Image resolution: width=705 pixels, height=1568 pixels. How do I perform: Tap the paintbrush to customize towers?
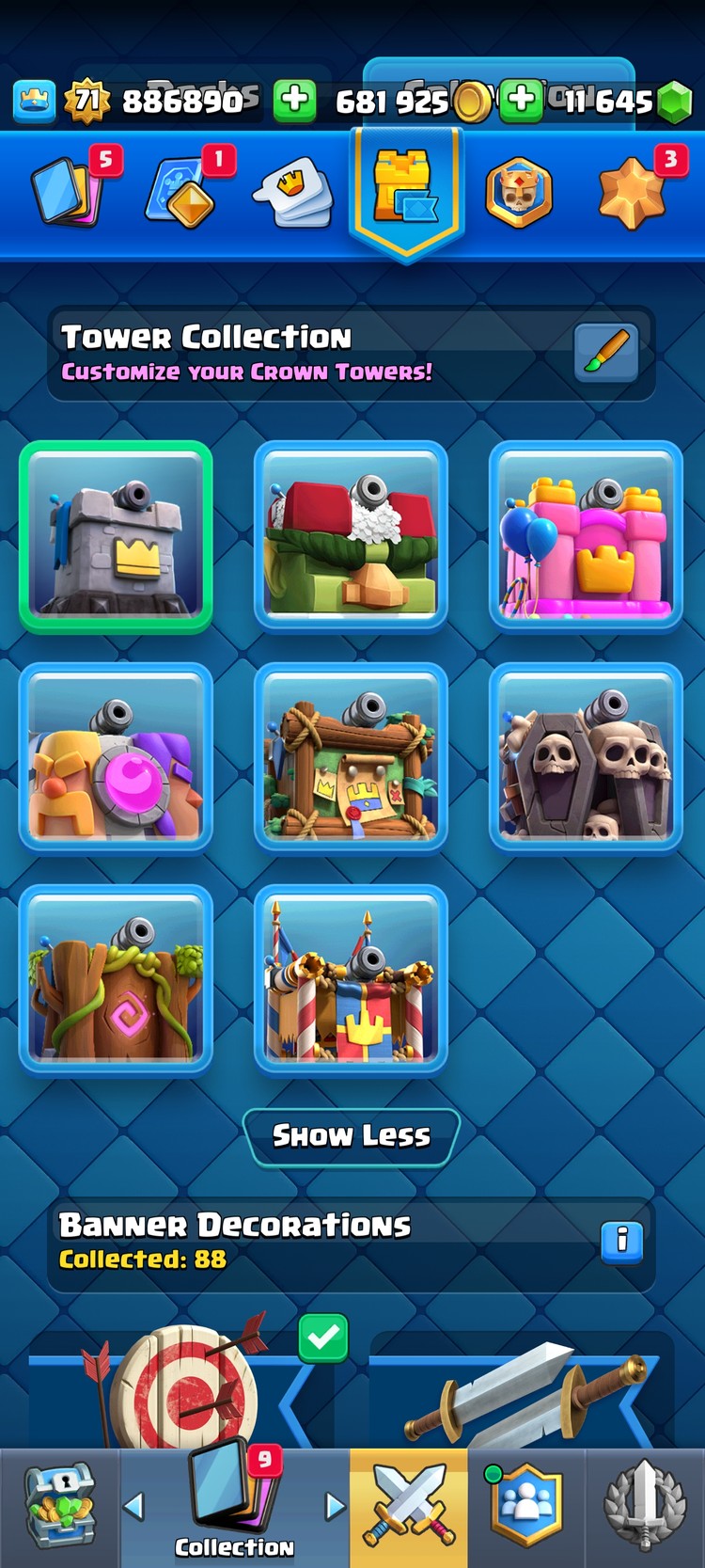(606, 353)
